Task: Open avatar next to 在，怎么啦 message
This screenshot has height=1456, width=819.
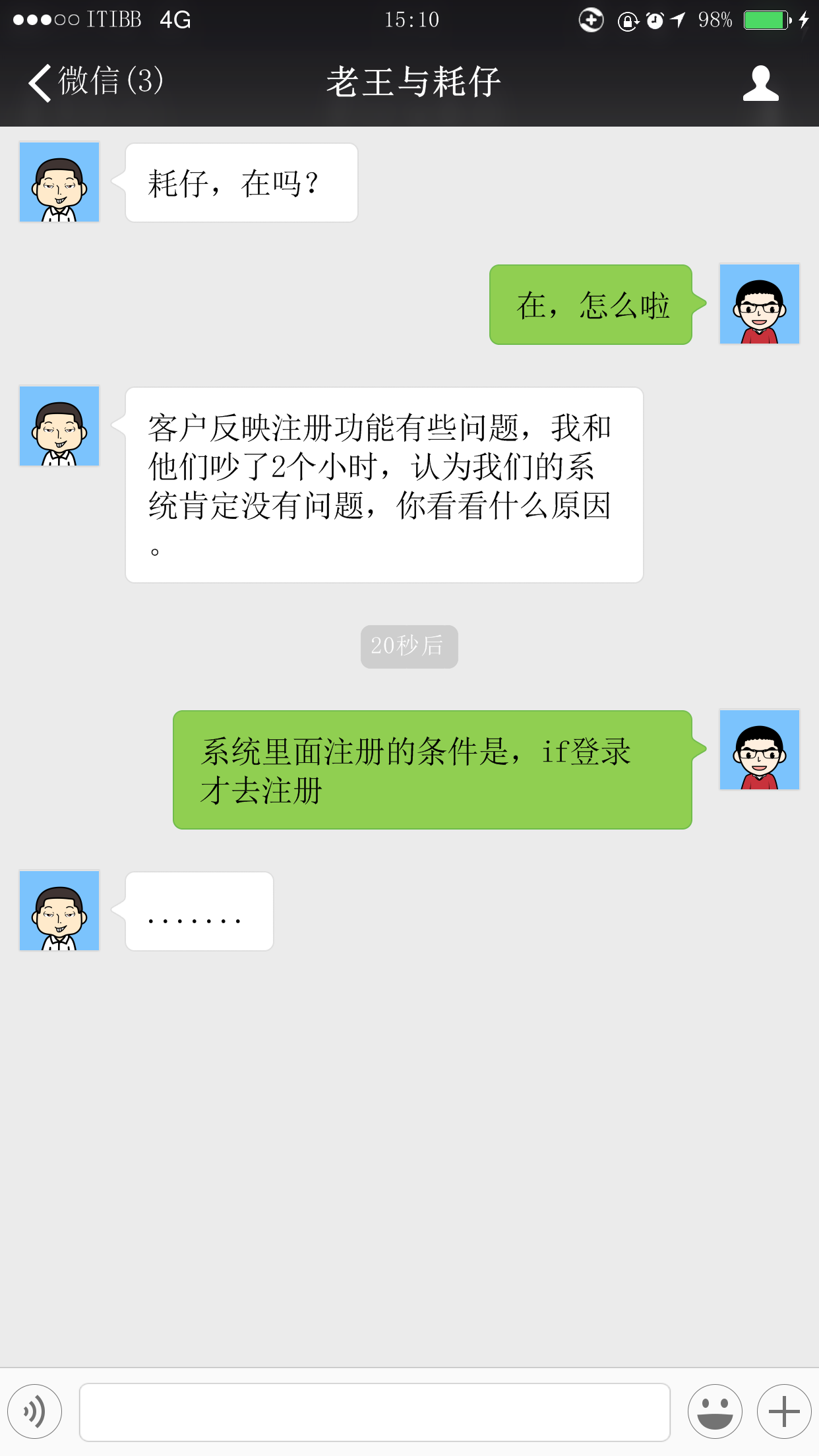Action: click(760, 304)
